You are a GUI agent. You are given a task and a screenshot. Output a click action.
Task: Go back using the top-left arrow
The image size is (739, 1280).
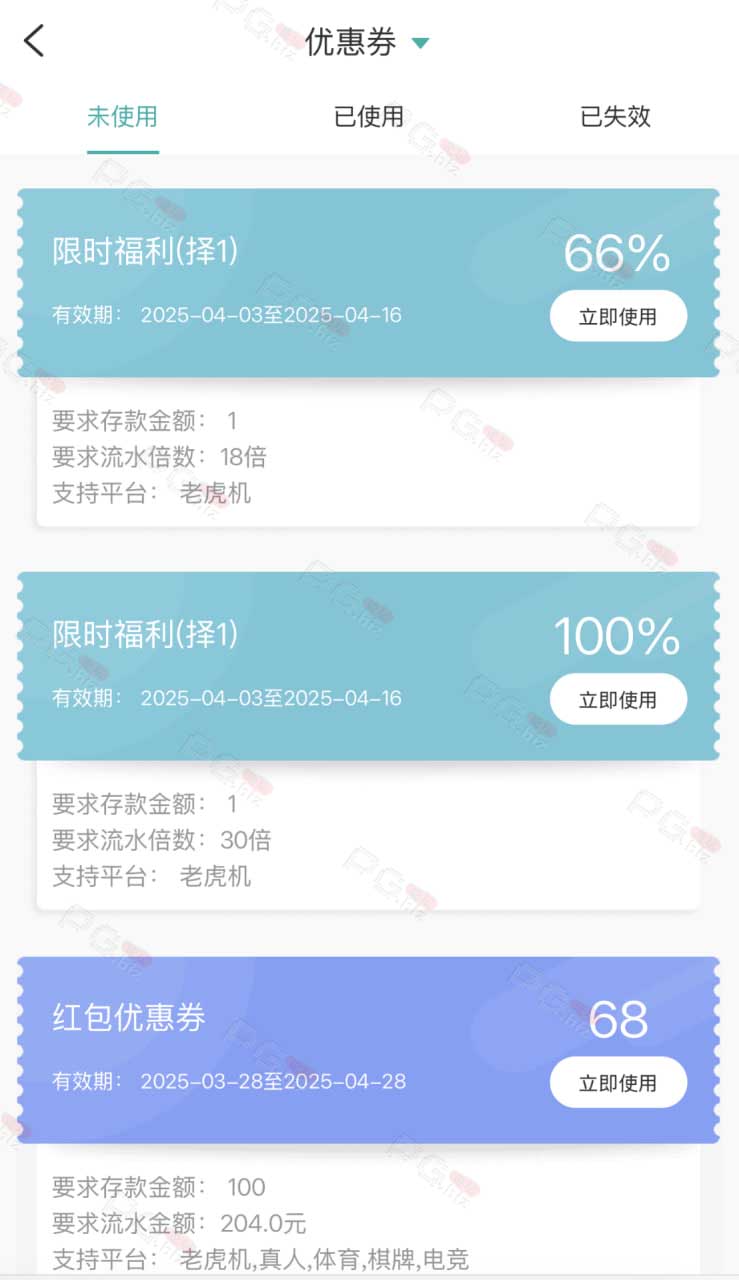tap(35, 41)
